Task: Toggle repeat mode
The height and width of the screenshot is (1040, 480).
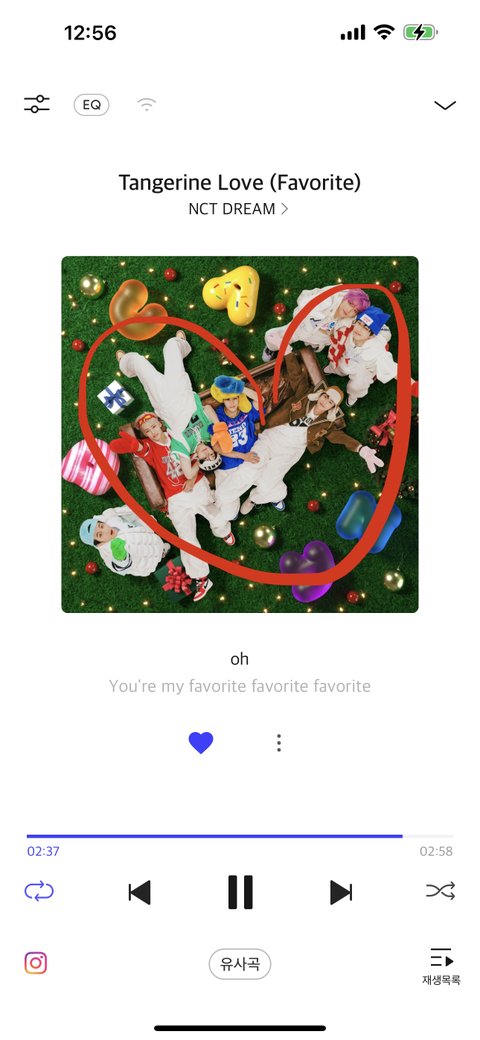Action: click(x=39, y=891)
